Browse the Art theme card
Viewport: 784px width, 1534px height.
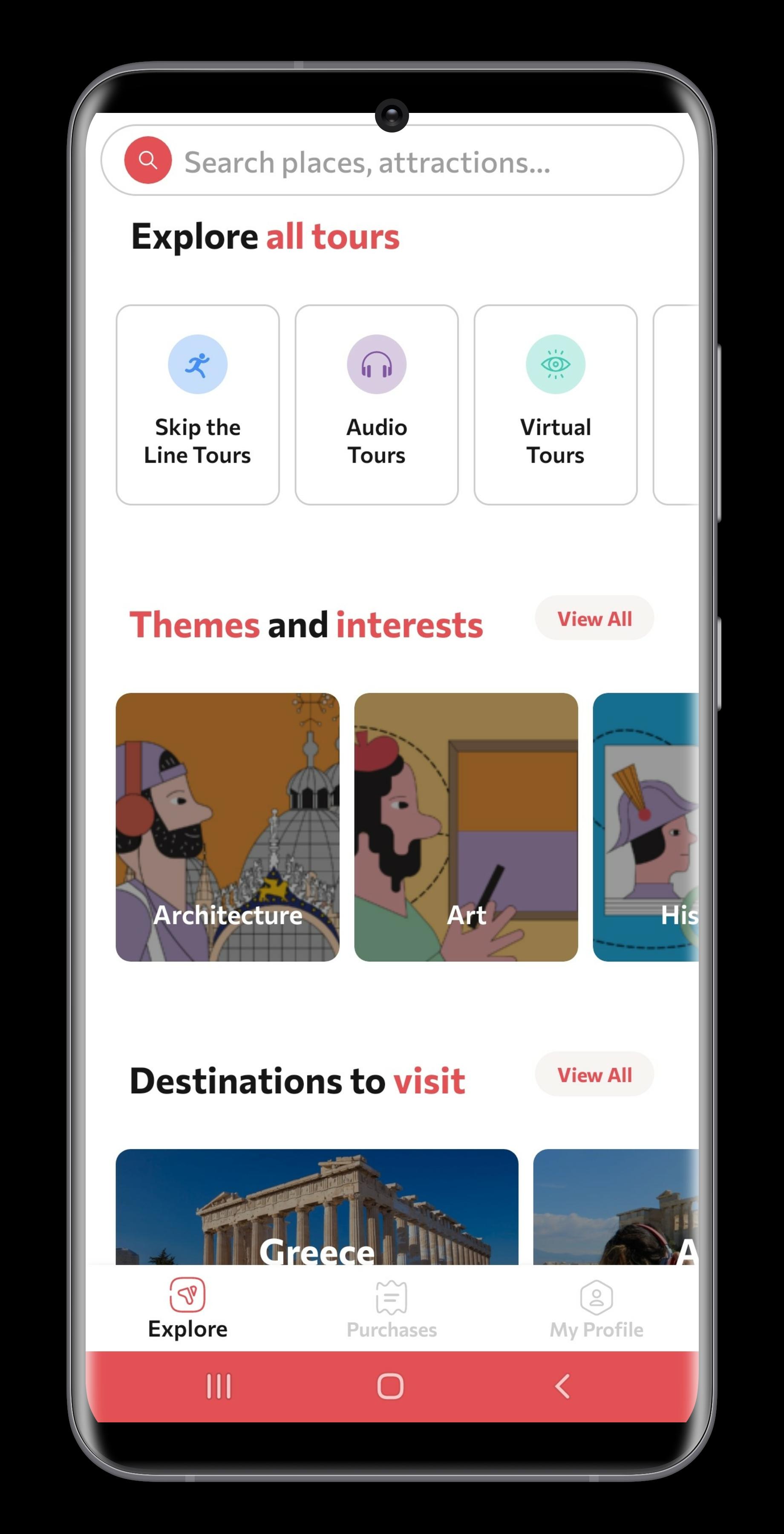click(466, 827)
